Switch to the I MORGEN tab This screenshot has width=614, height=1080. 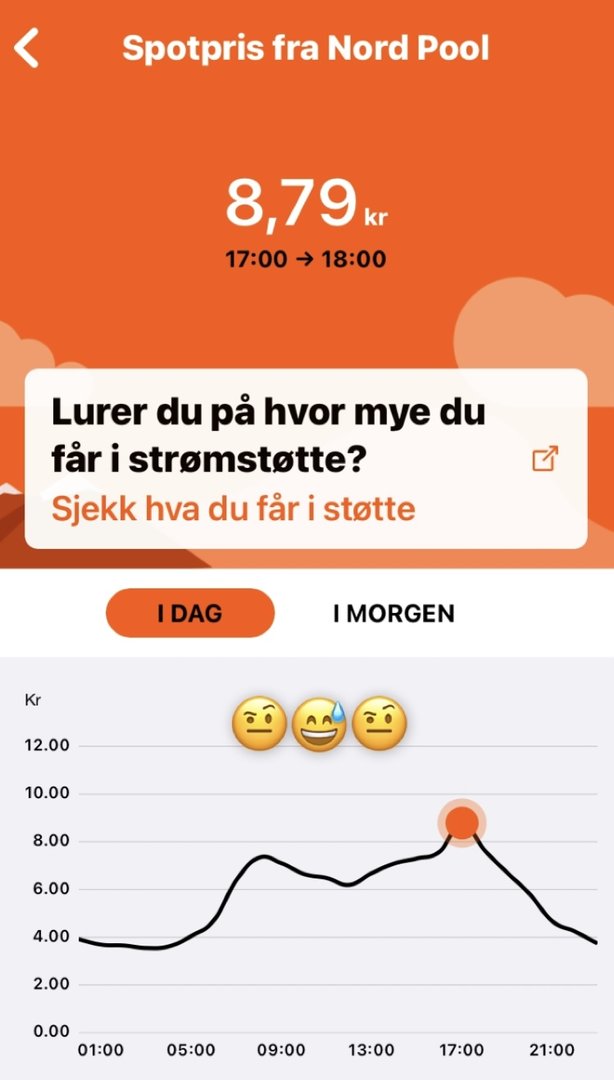point(393,613)
